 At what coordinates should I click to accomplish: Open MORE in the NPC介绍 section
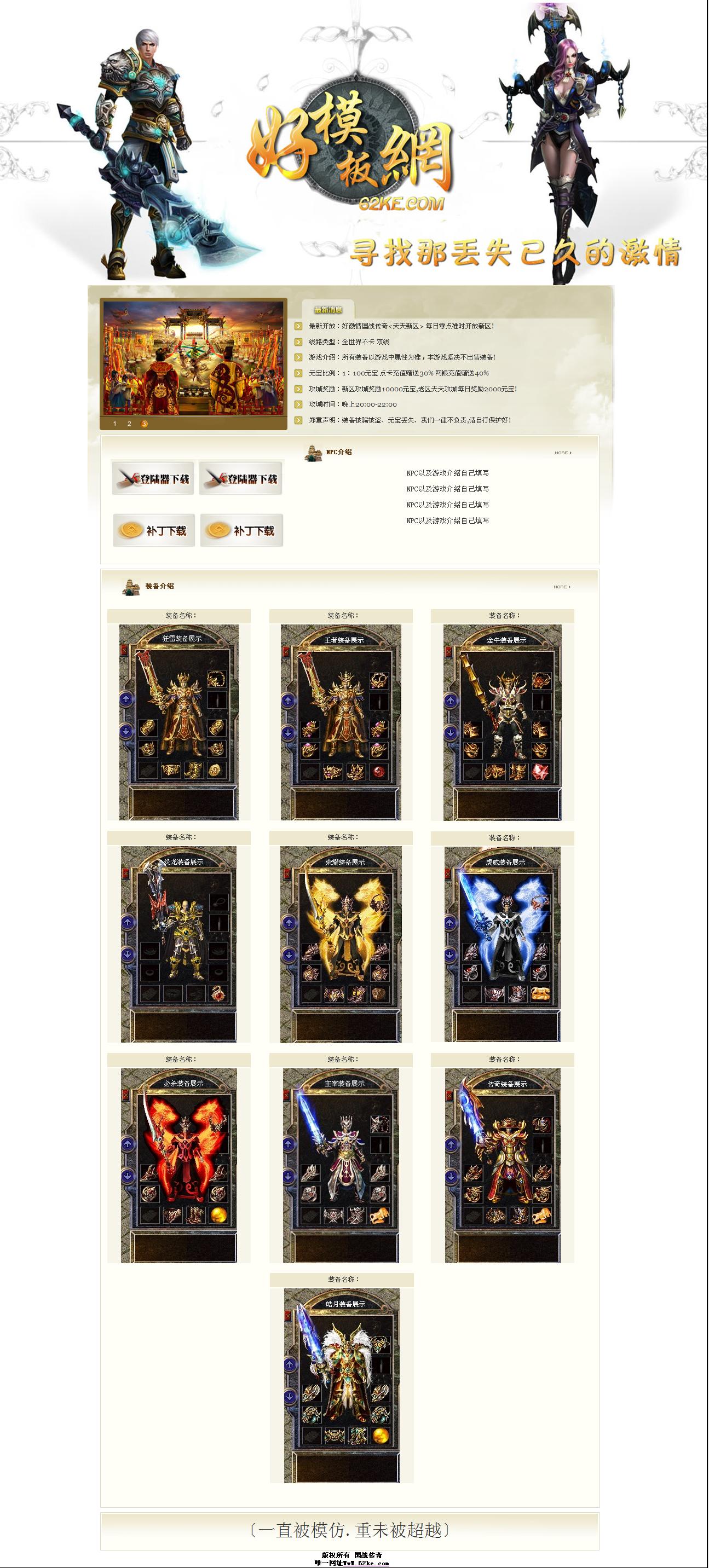[x=562, y=453]
